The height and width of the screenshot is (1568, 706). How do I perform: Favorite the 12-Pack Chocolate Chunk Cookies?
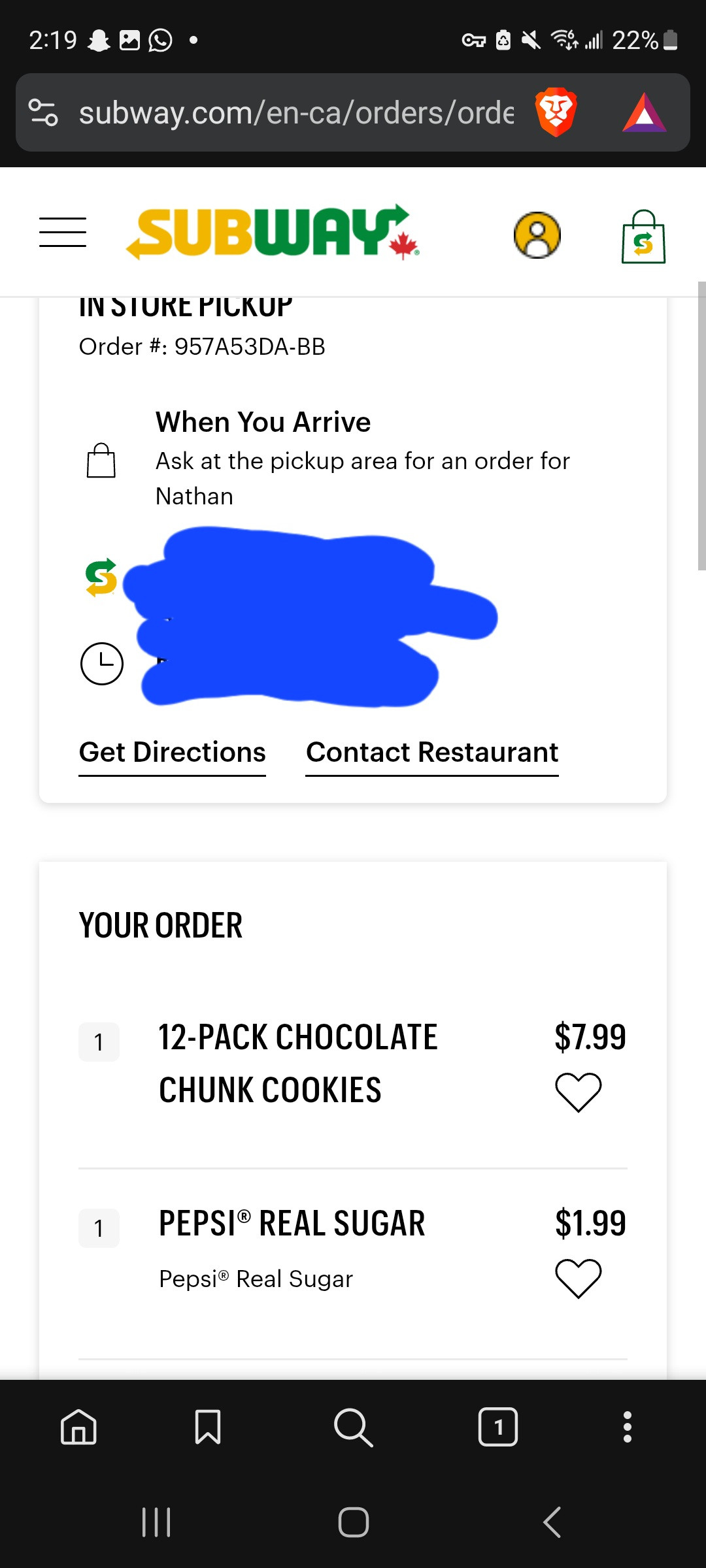point(578,1092)
